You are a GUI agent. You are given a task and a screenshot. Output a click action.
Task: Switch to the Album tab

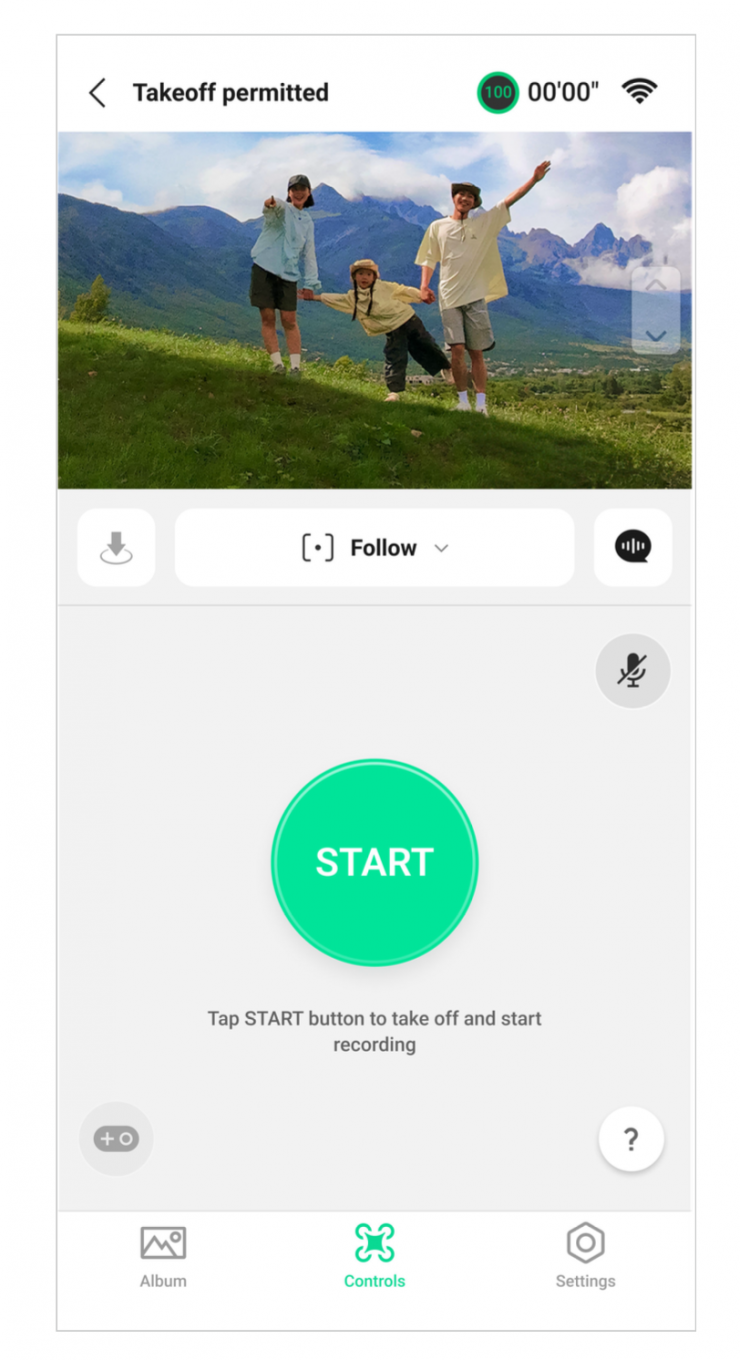click(x=163, y=1256)
